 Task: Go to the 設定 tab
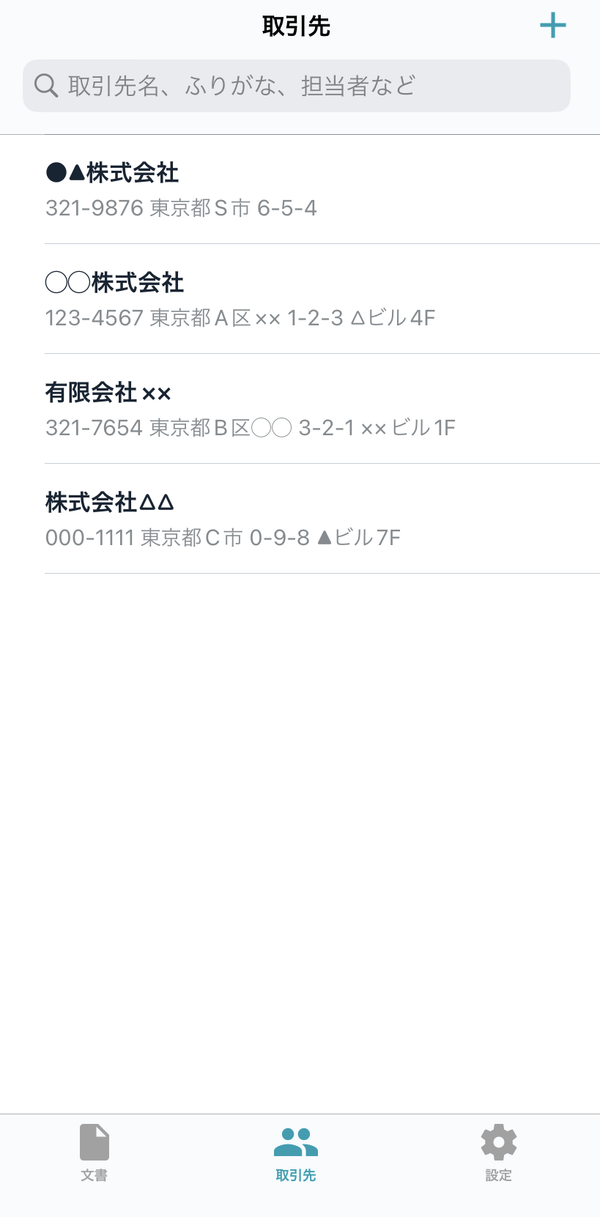click(499, 1153)
